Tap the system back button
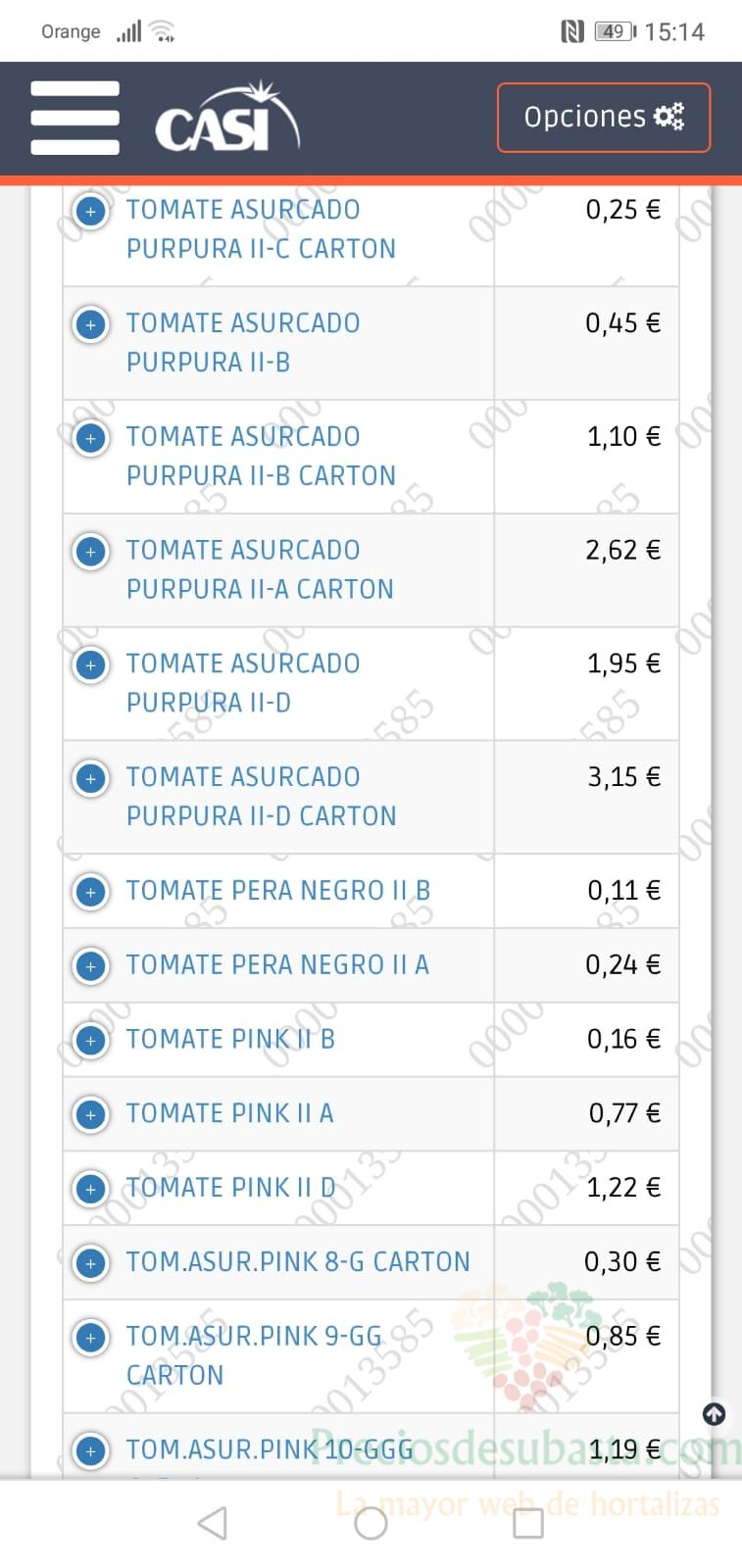 click(213, 1523)
